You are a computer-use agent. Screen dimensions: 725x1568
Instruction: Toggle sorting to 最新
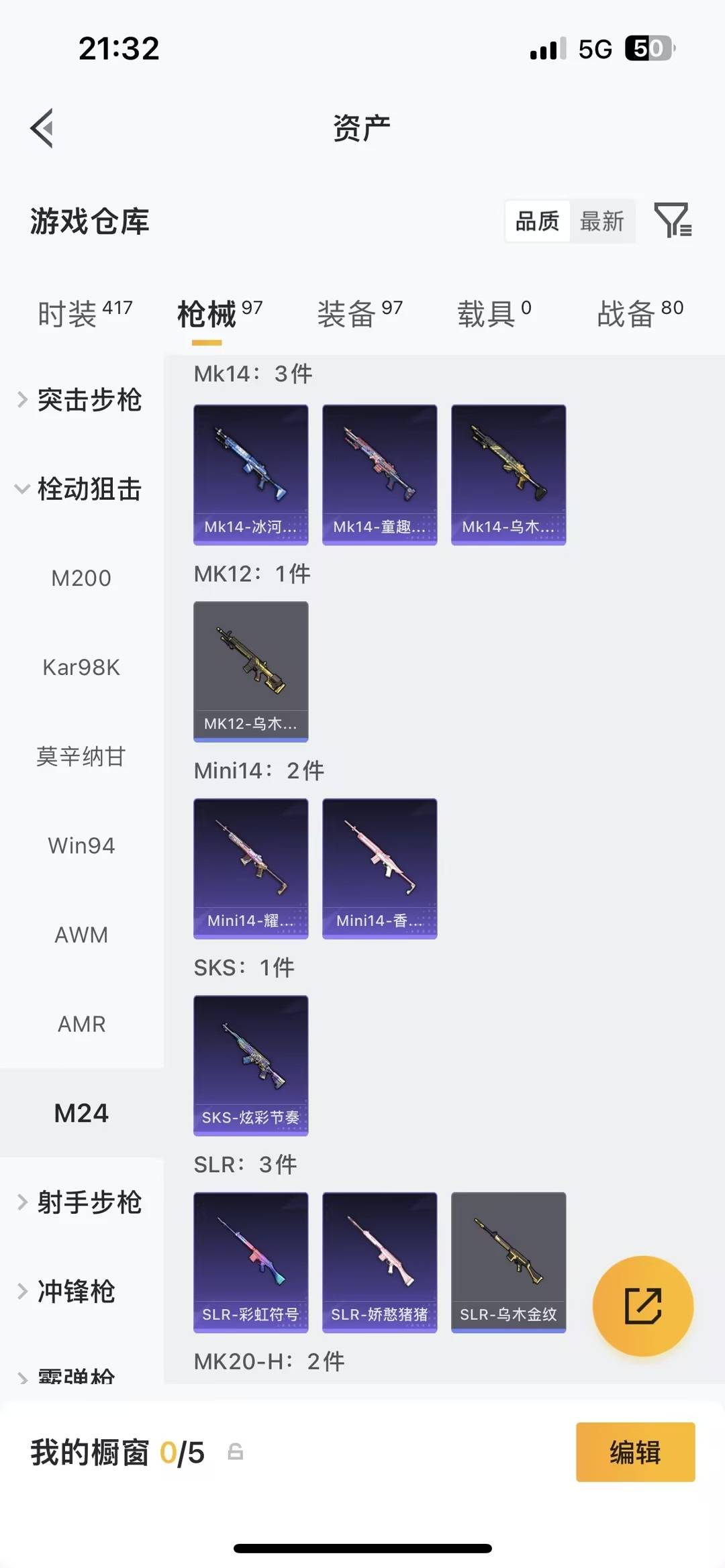(602, 221)
